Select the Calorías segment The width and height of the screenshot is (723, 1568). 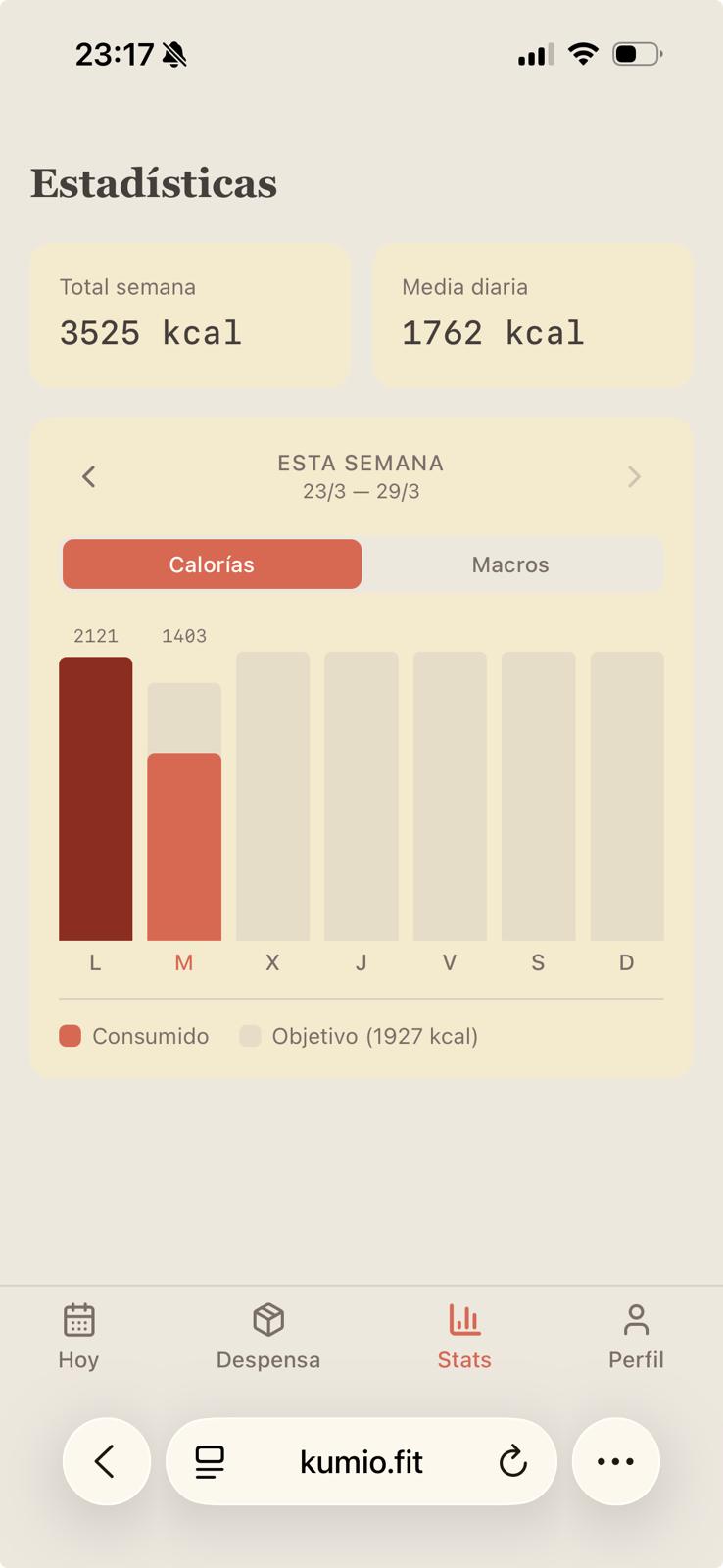tap(212, 564)
